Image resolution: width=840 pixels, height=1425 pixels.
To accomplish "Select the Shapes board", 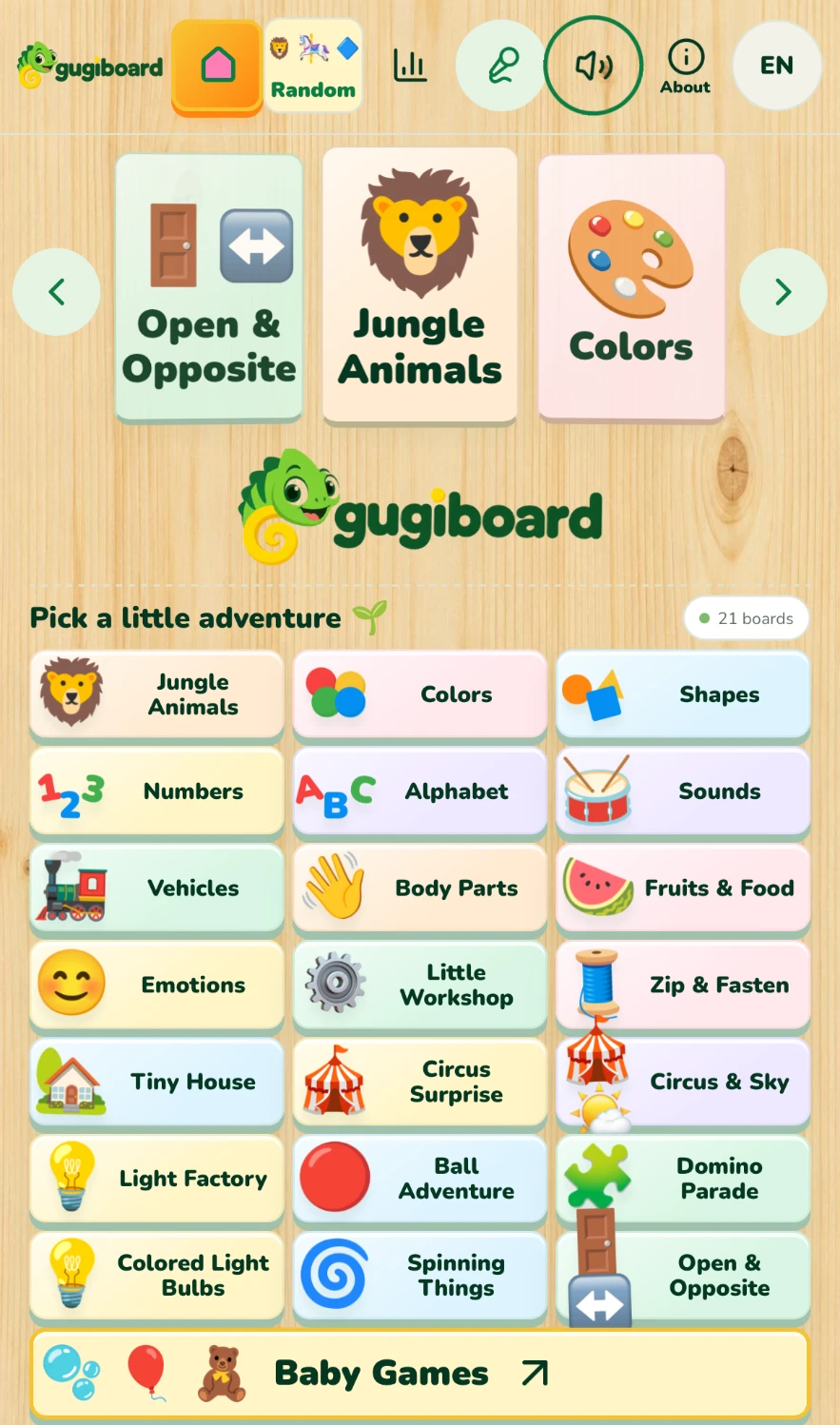I will [x=683, y=694].
